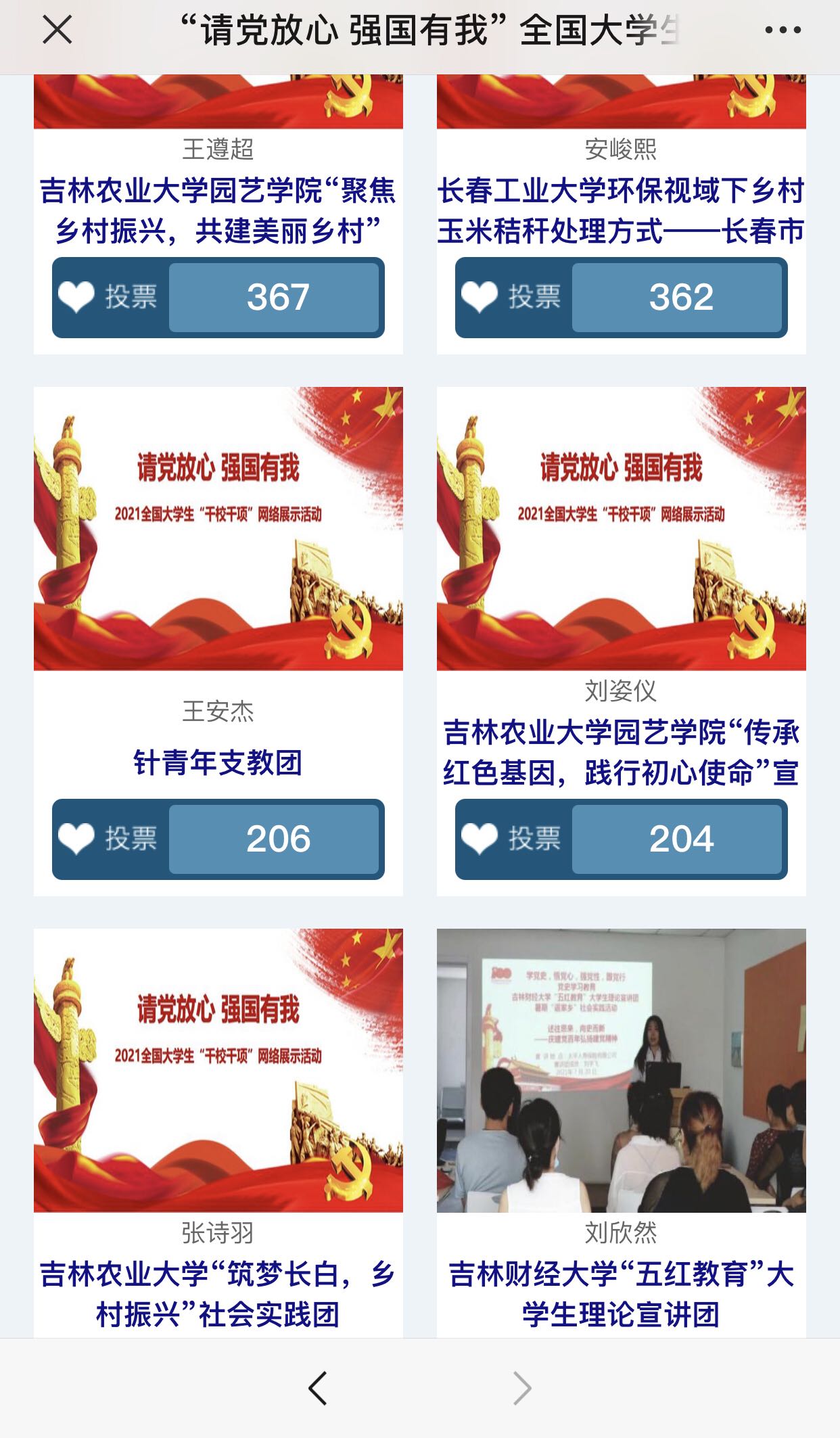Vote for 王遵超's entry with 367 votes

pos(218,297)
